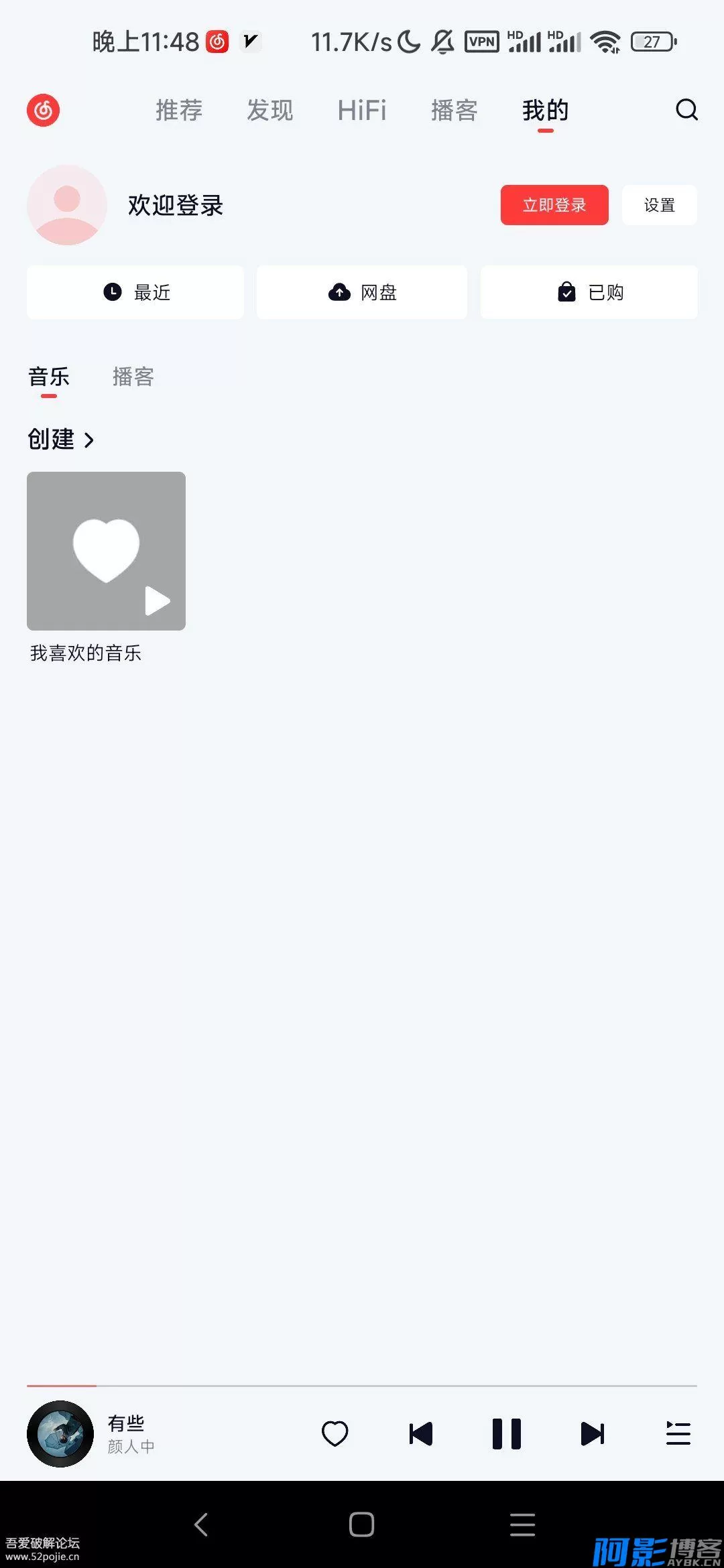Tap the profile avatar to log in
The height and width of the screenshot is (1568, 724).
tap(66, 205)
